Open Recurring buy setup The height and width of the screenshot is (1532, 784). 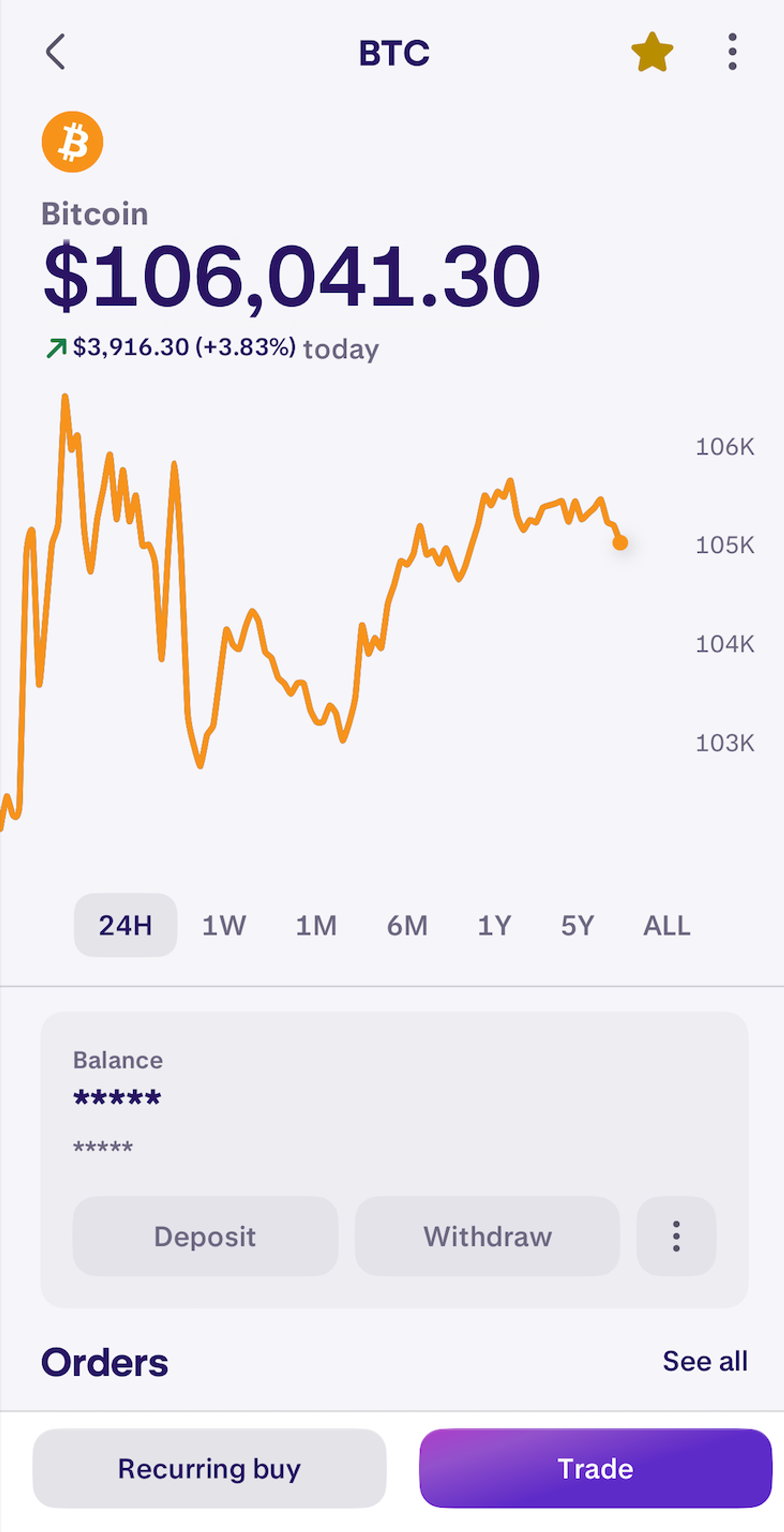(x=209, y=1468)
